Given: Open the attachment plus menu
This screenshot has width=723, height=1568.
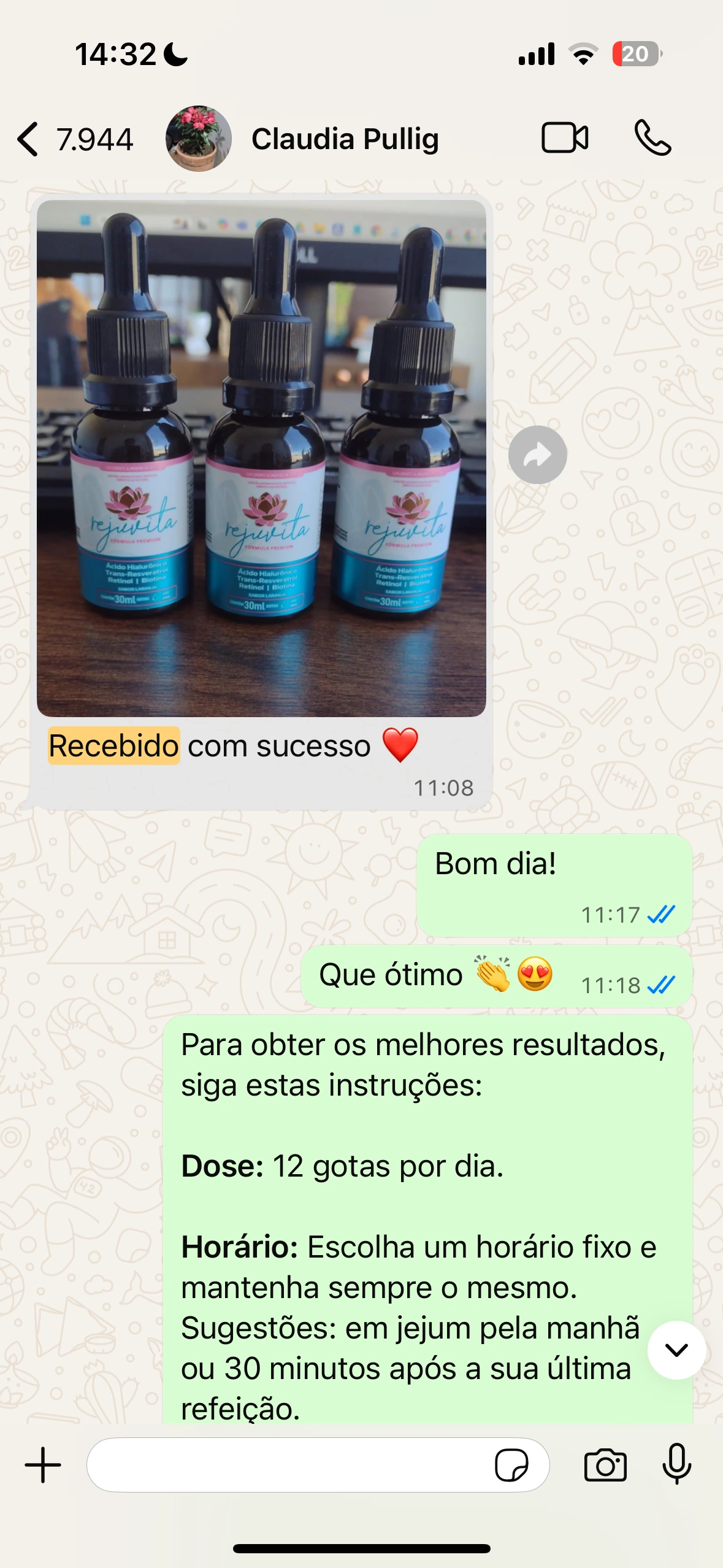Looking at the screenshot, I should click(43, 1465).
